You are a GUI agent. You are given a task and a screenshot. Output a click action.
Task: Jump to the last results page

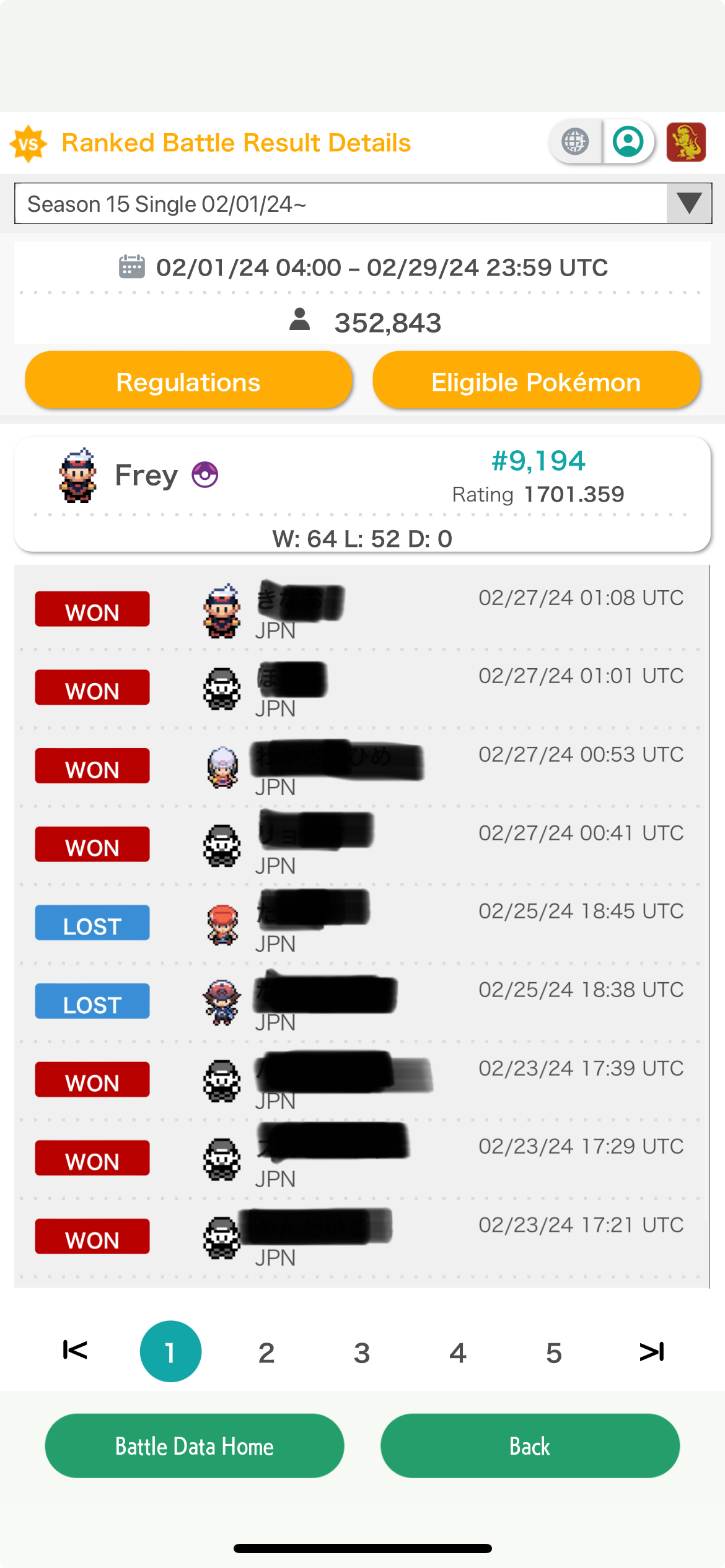tap(651, 1351)
